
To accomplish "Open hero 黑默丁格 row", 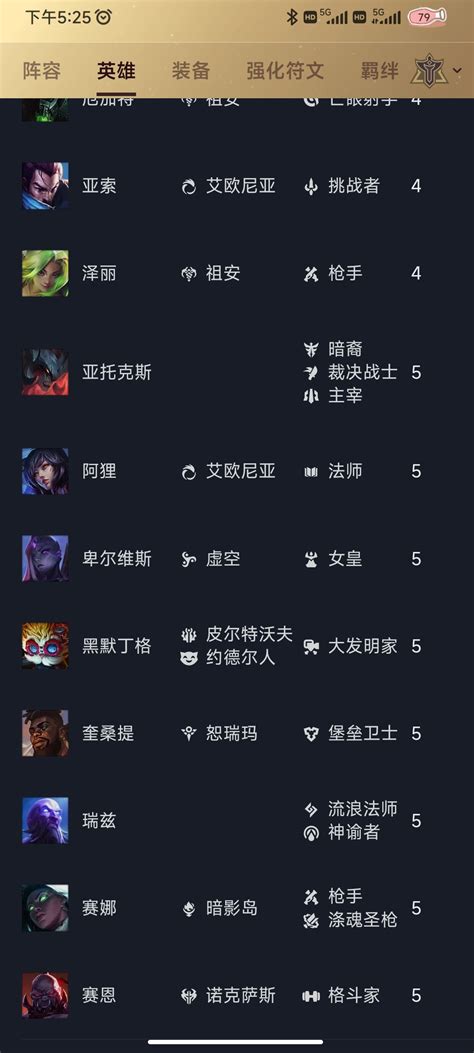I will [237, 646].
